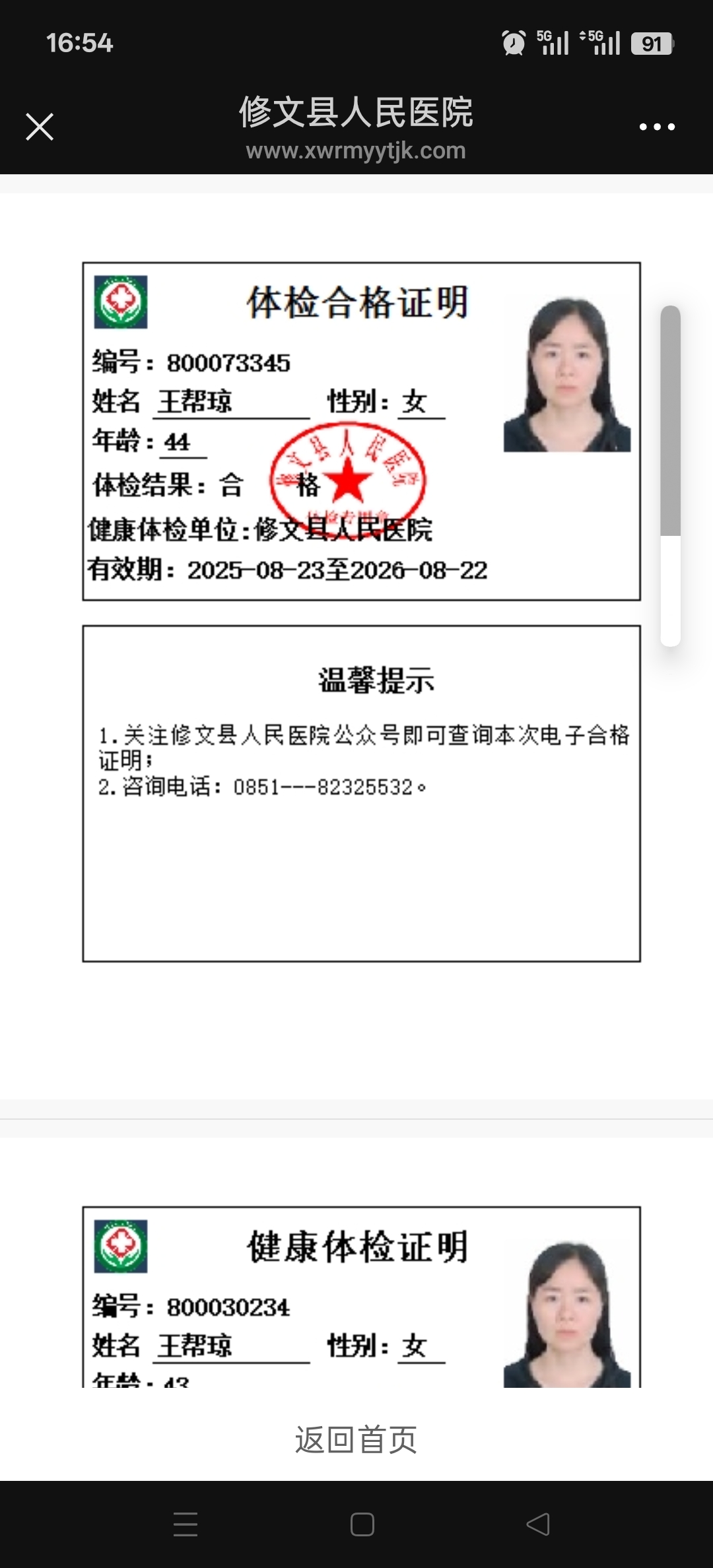Close the 修文县人民医院 web page
The width and height of the screenshot is (713, 1568).
tap(40, 127)
